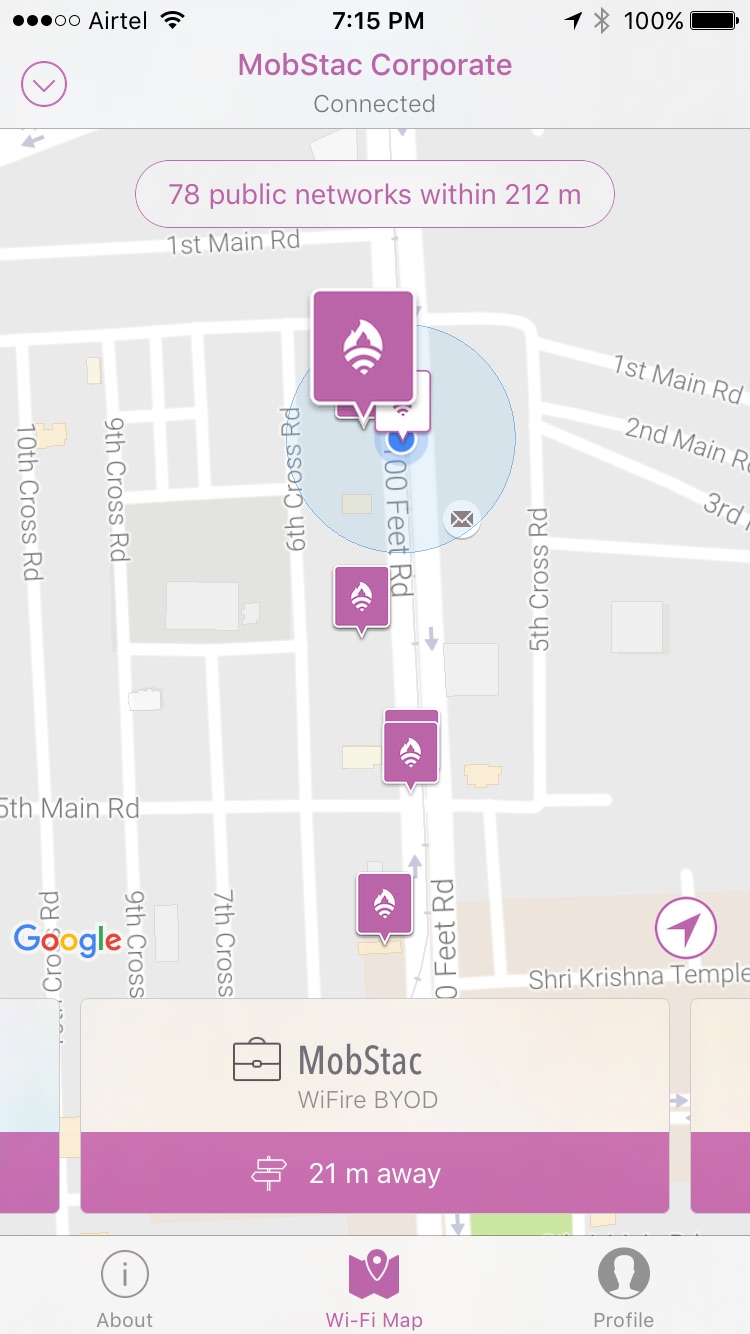
Task: Recenter map on my location
Action: [x=685, y=928]
